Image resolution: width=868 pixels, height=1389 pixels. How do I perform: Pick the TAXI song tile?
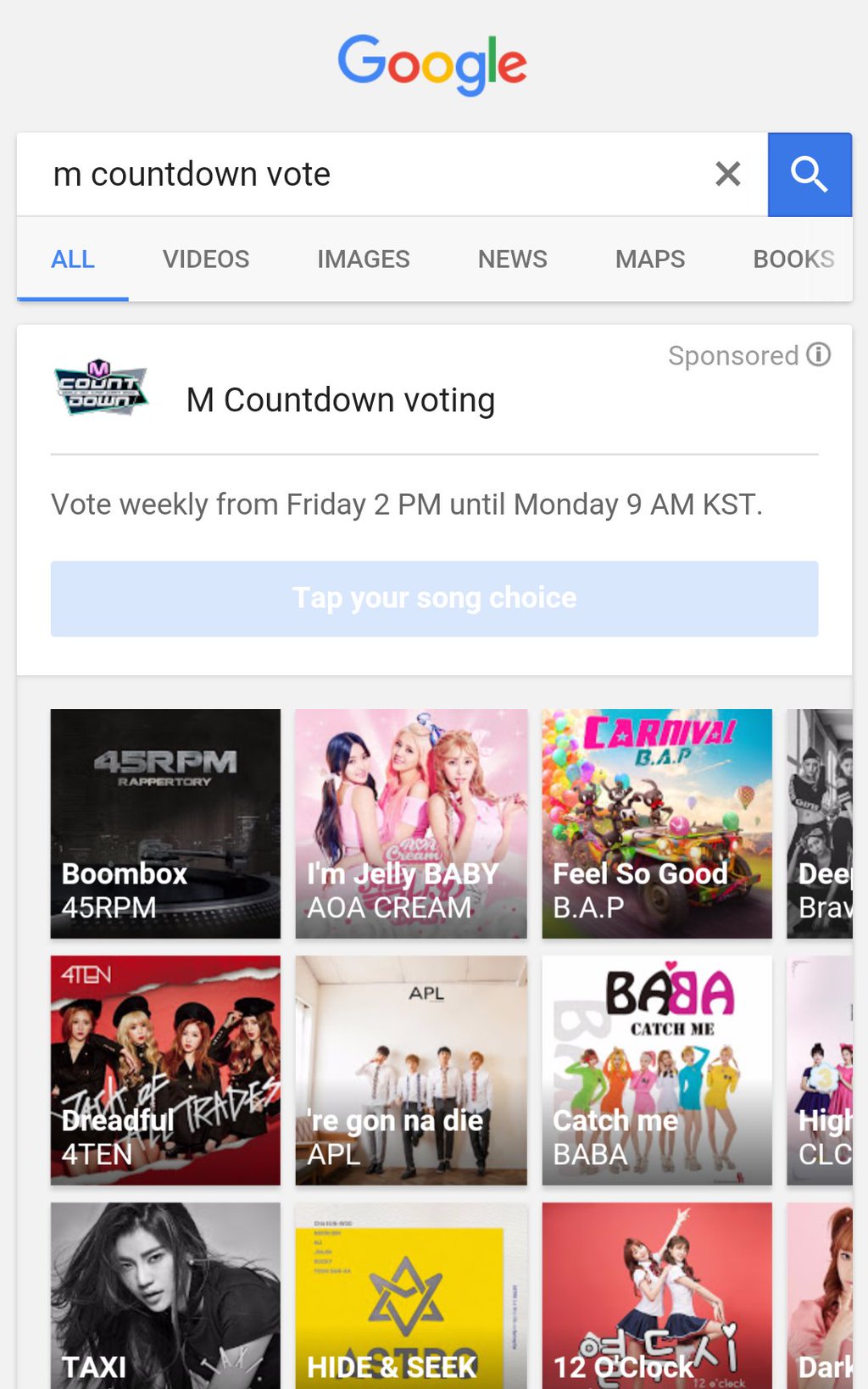[x=165, y=1296]
